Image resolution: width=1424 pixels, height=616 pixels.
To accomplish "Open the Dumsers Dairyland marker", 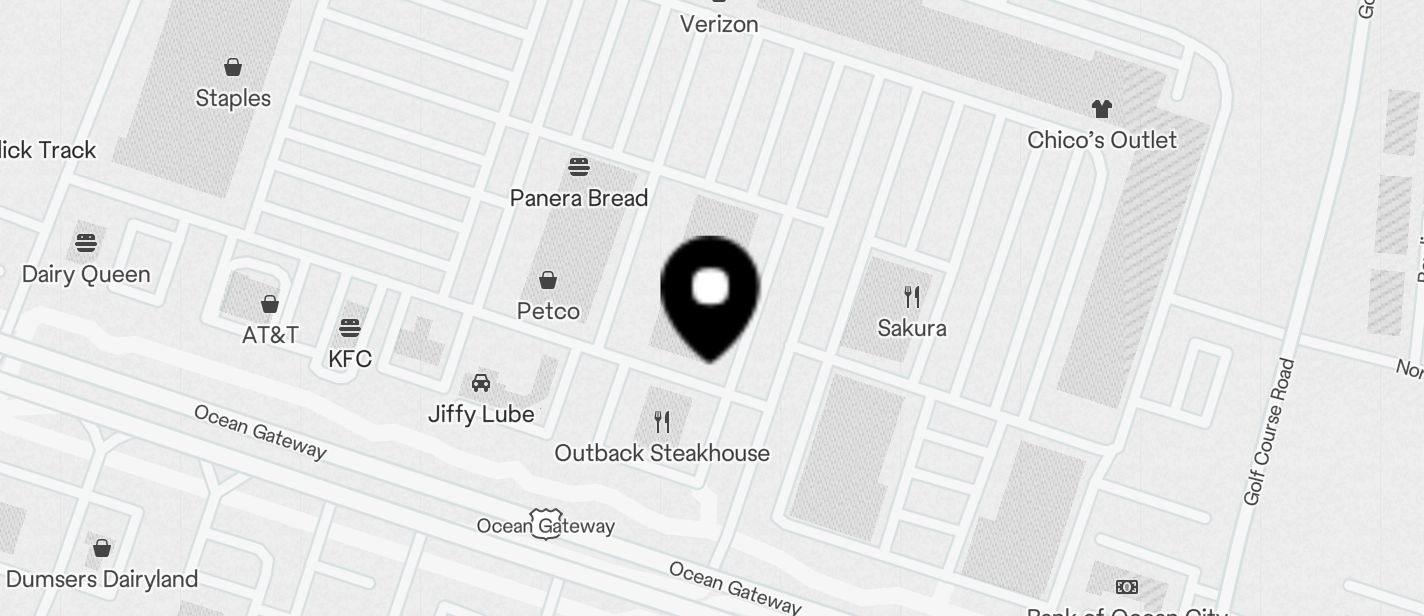I will (102, 548).
